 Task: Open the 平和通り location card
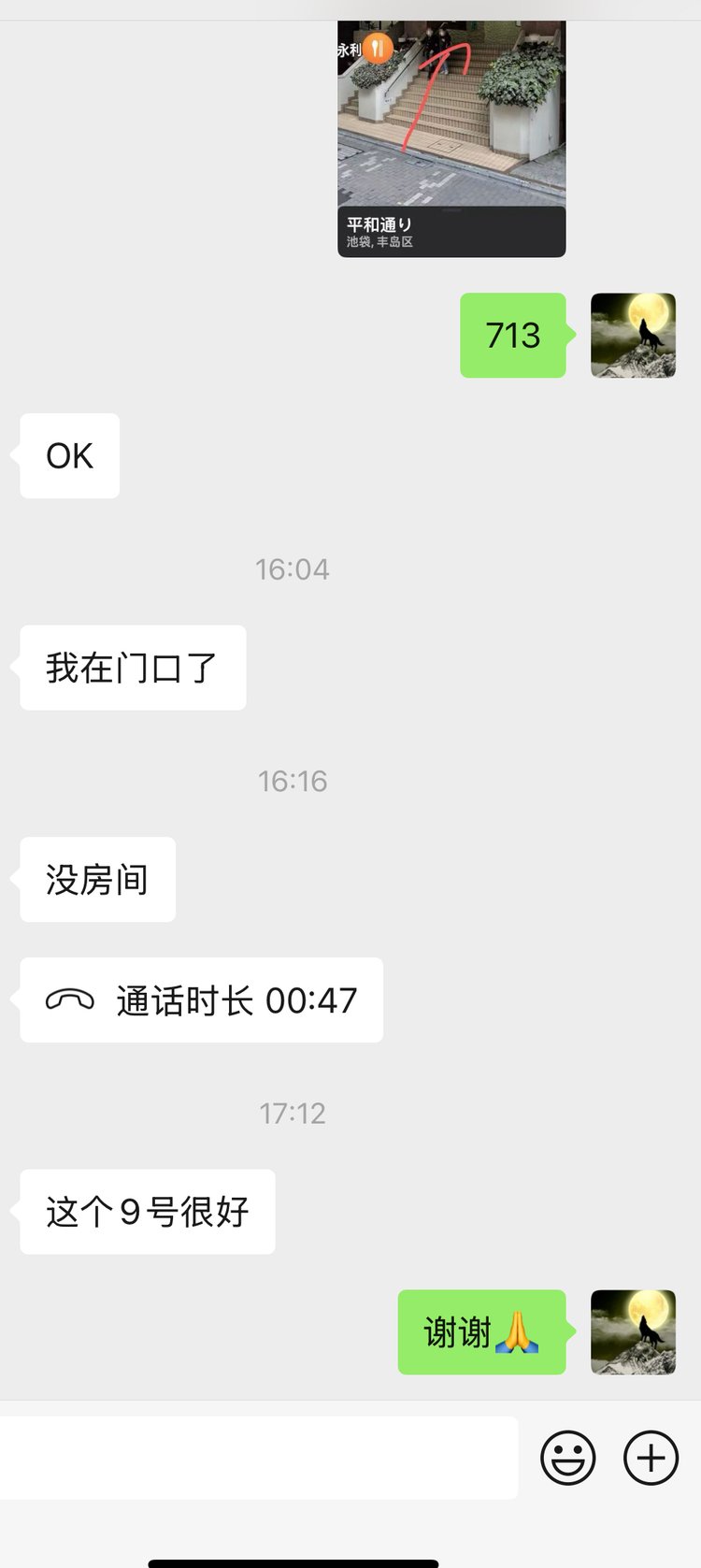(451, 140)
